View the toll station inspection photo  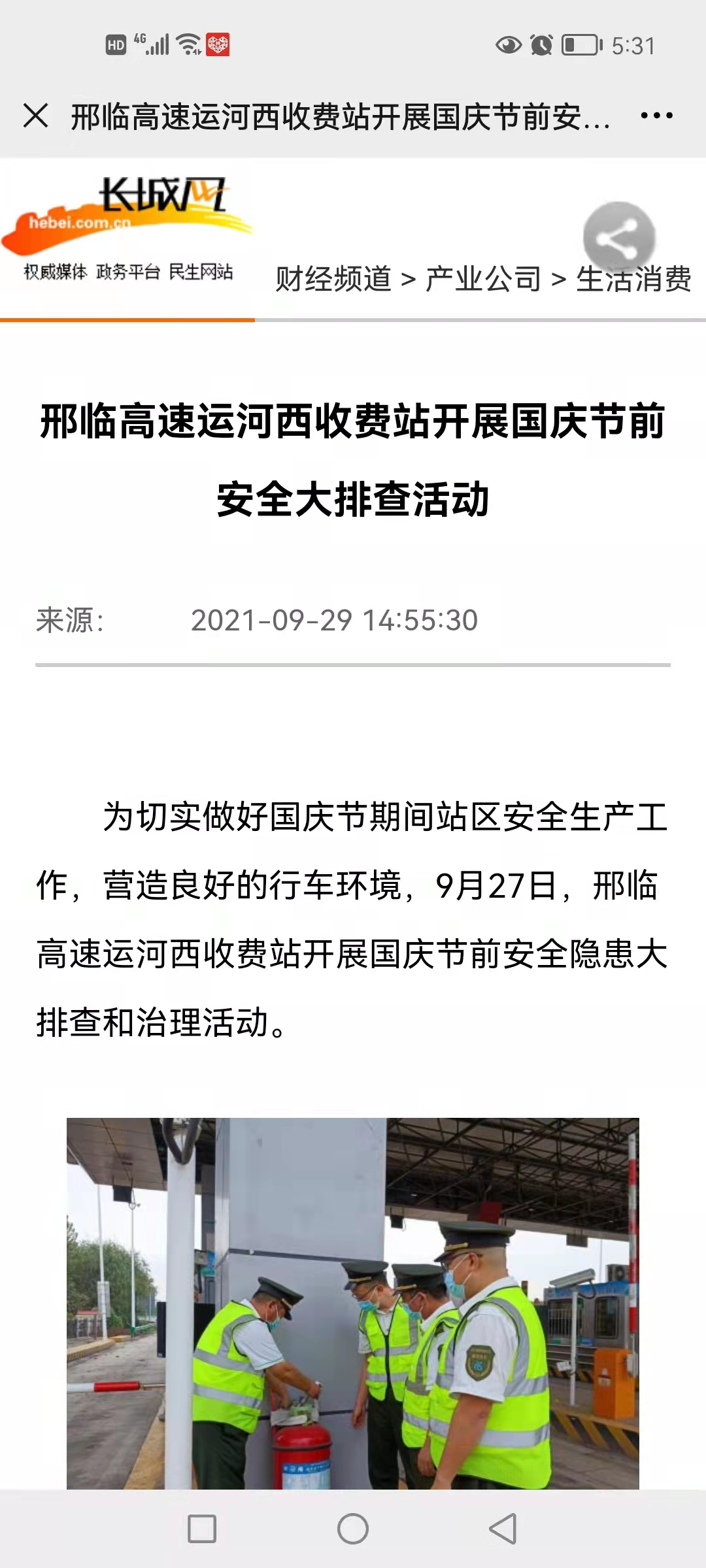(x=353, y=1303)
